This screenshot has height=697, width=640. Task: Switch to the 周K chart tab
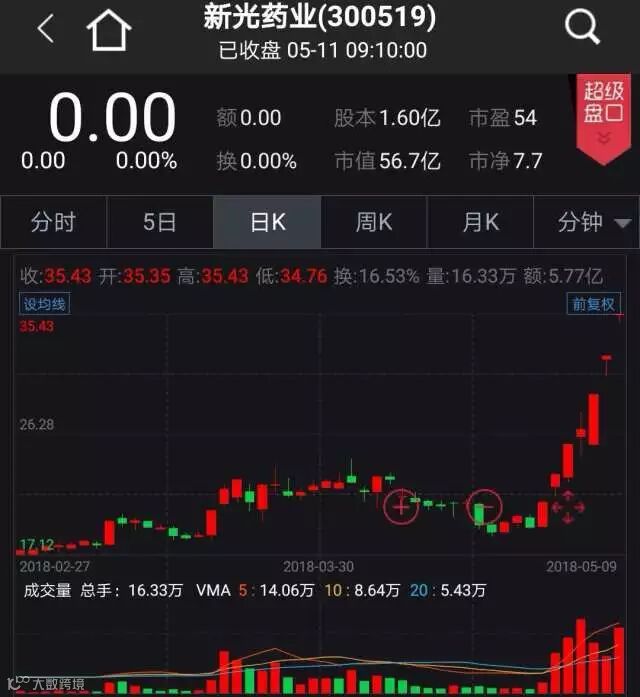pyautogui.click(x=373, y=222)
